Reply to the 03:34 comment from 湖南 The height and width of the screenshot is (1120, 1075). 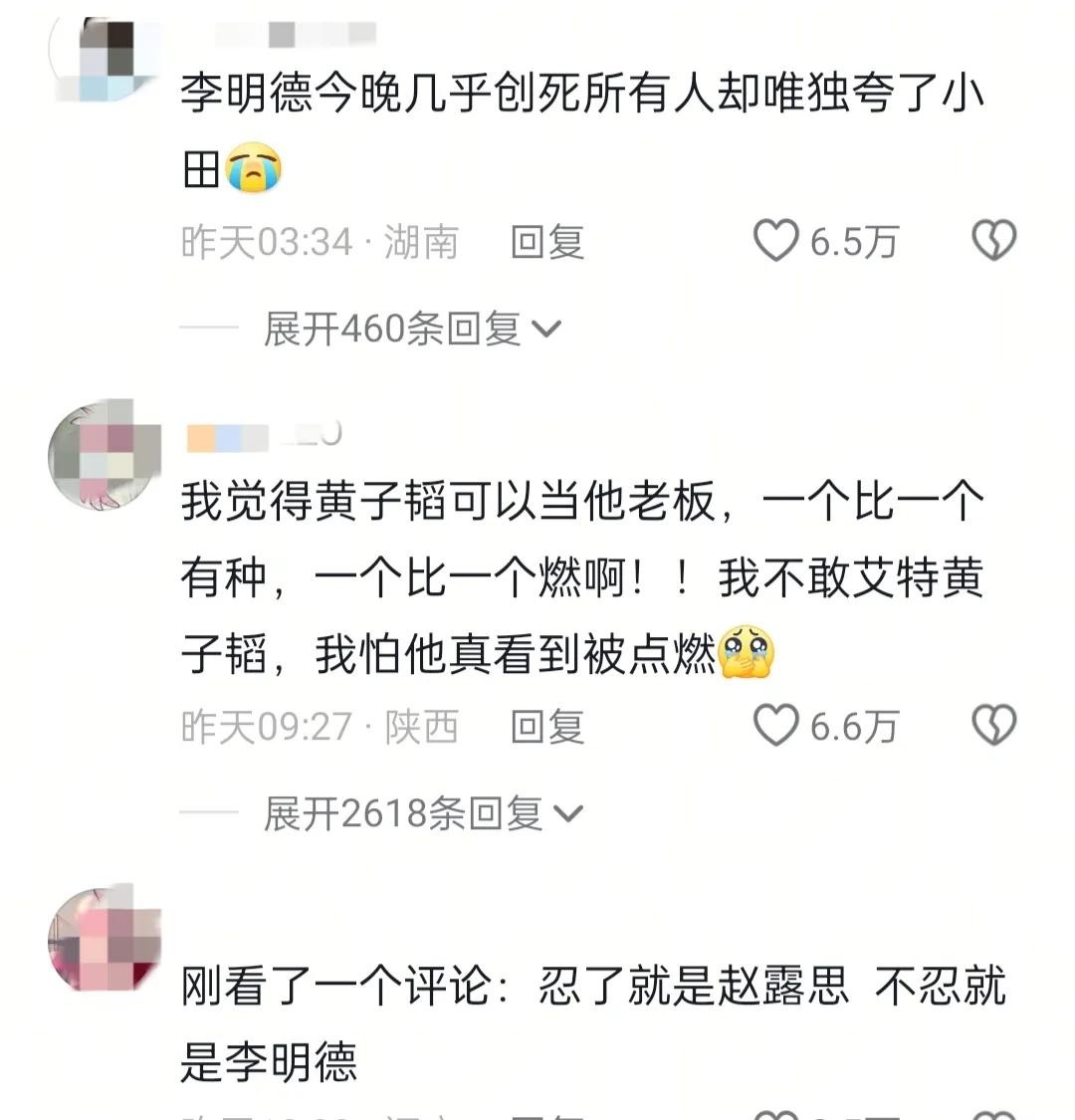546,242
